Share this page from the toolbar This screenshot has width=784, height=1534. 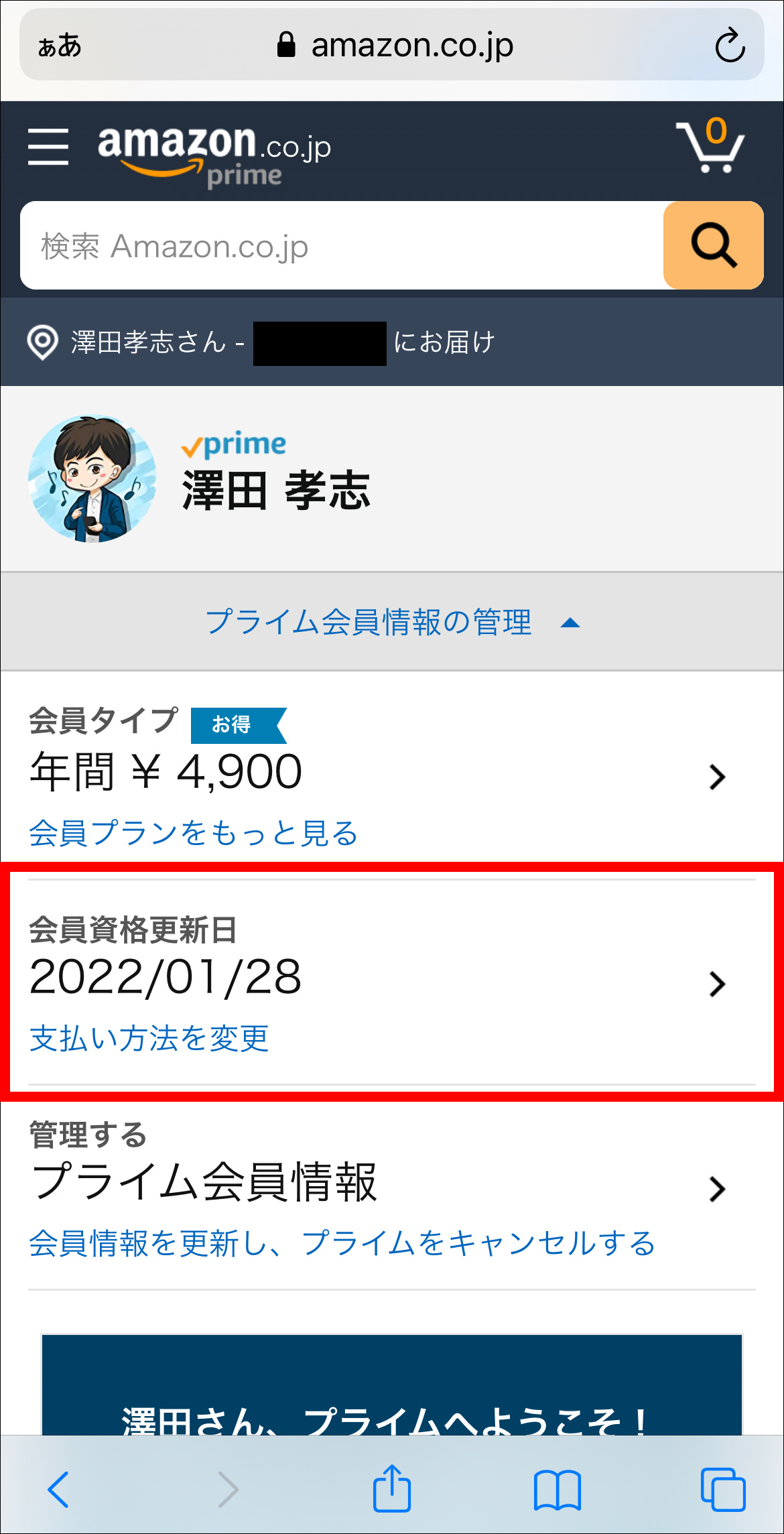(392, 1488)
